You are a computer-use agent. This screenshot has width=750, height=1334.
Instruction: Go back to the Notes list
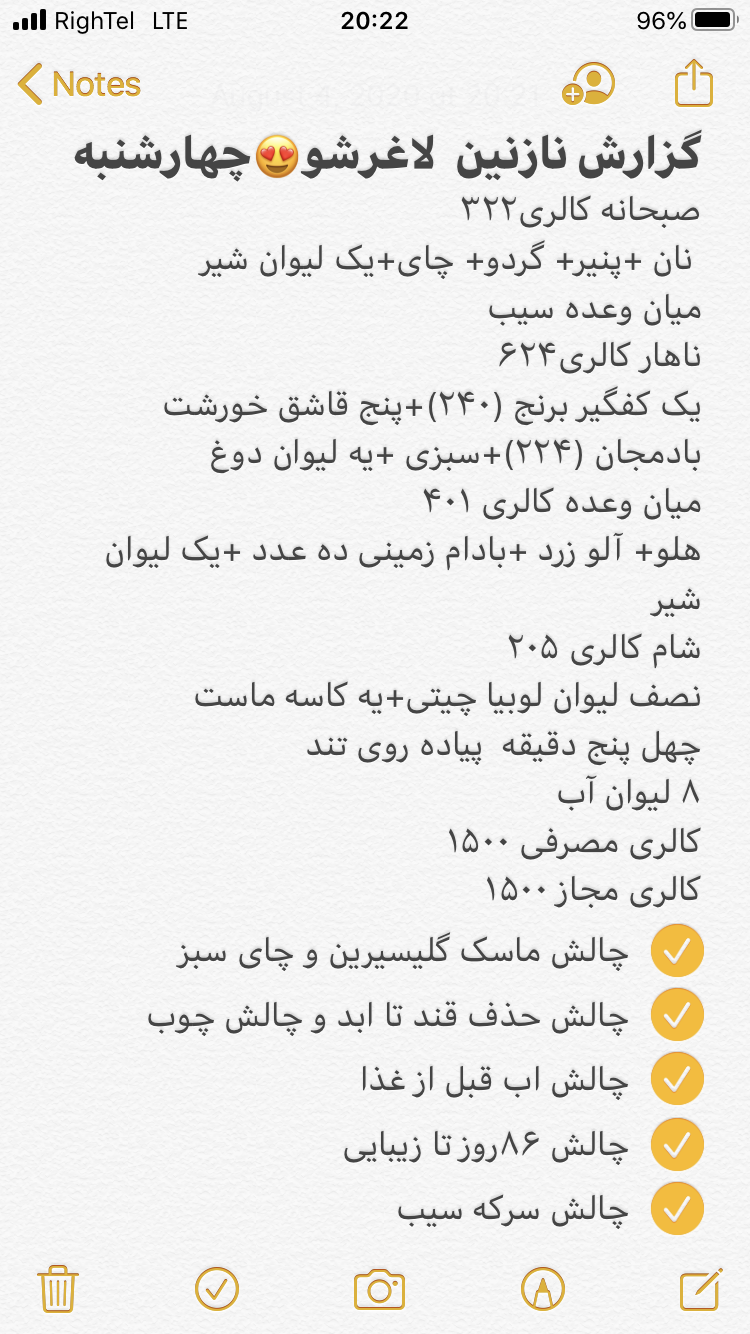click(x=80, y=85)
